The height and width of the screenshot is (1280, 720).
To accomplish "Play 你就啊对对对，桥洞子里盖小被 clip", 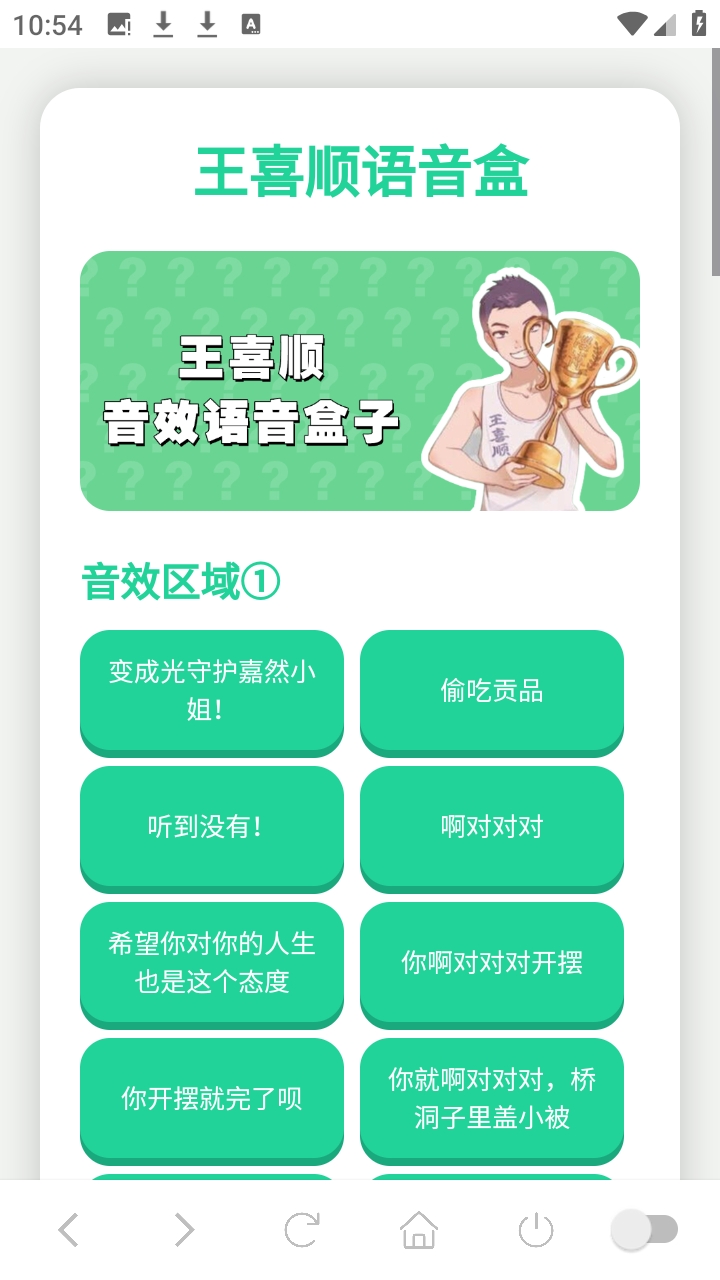I will click(x=492, y=1098).
